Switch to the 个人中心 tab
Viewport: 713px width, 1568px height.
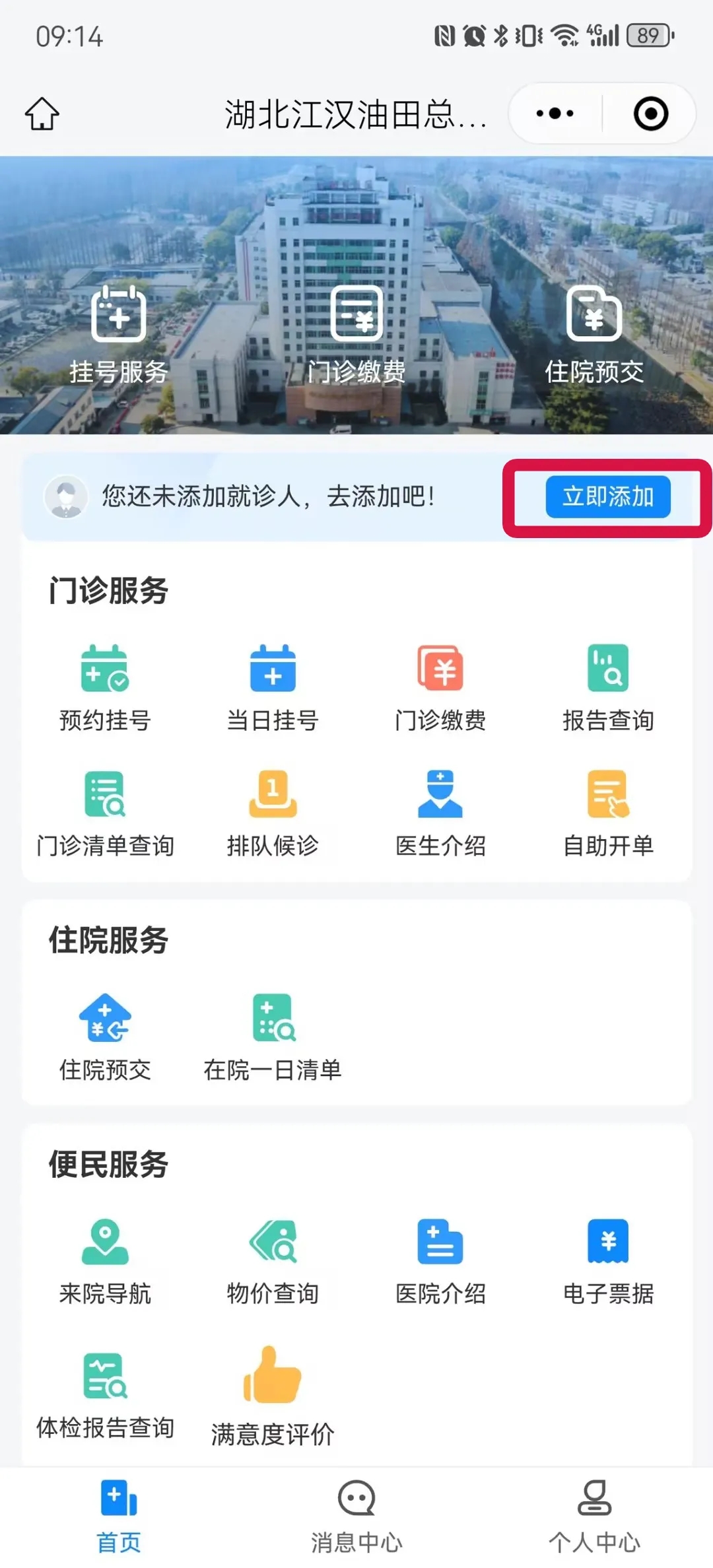pyautogui.click(x=594, y=1516)
